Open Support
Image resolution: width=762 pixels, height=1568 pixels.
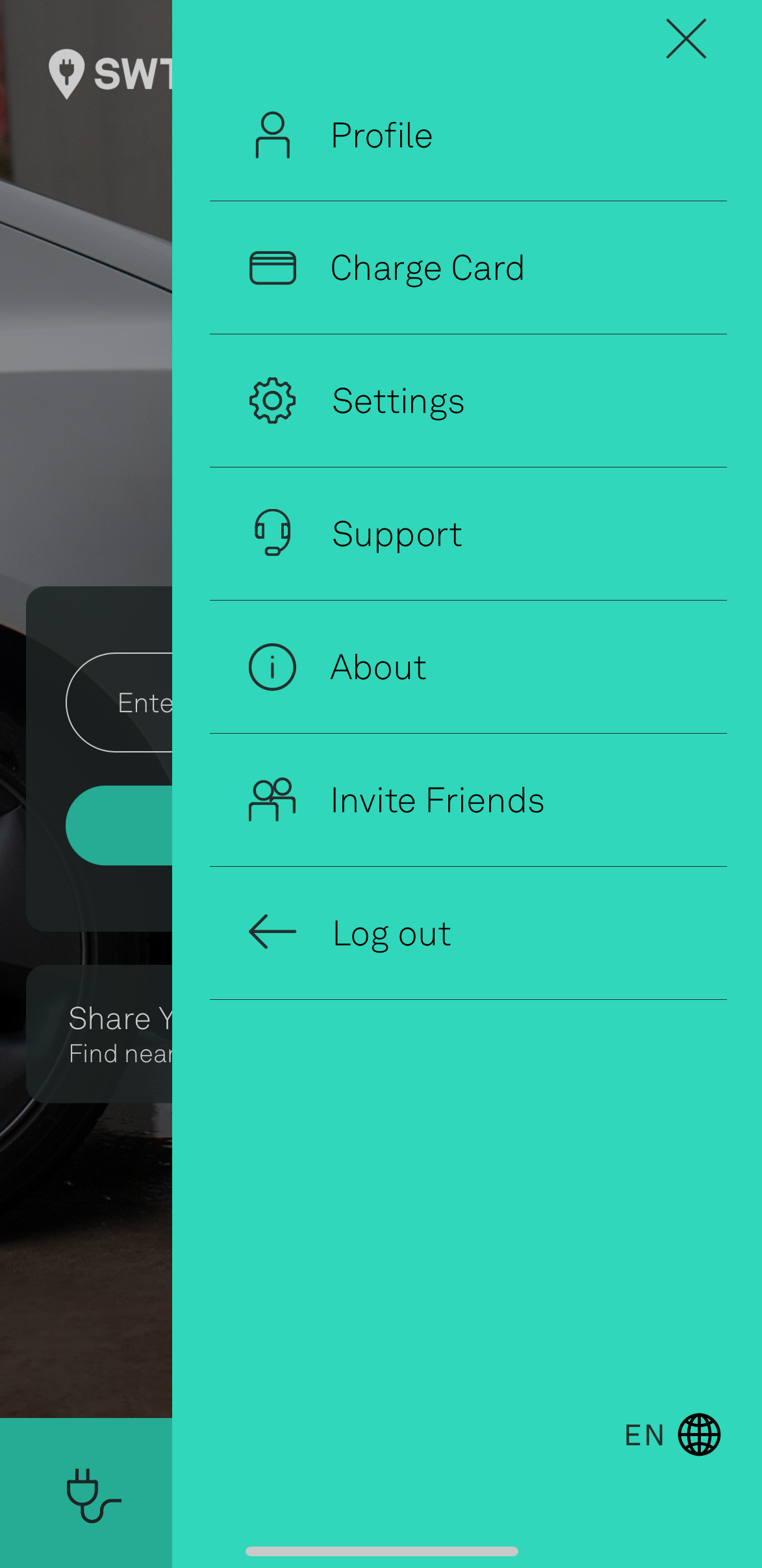468,534
